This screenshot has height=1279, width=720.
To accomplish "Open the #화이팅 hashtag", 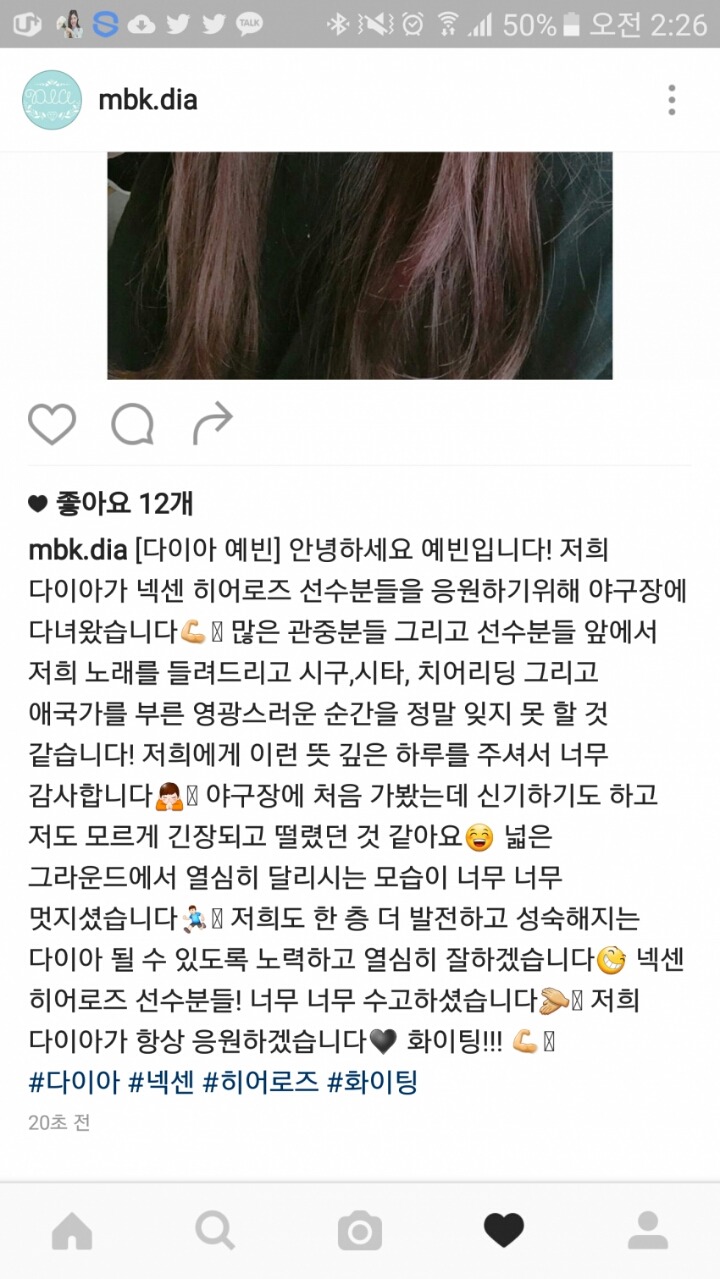I will coord(373,1082).
